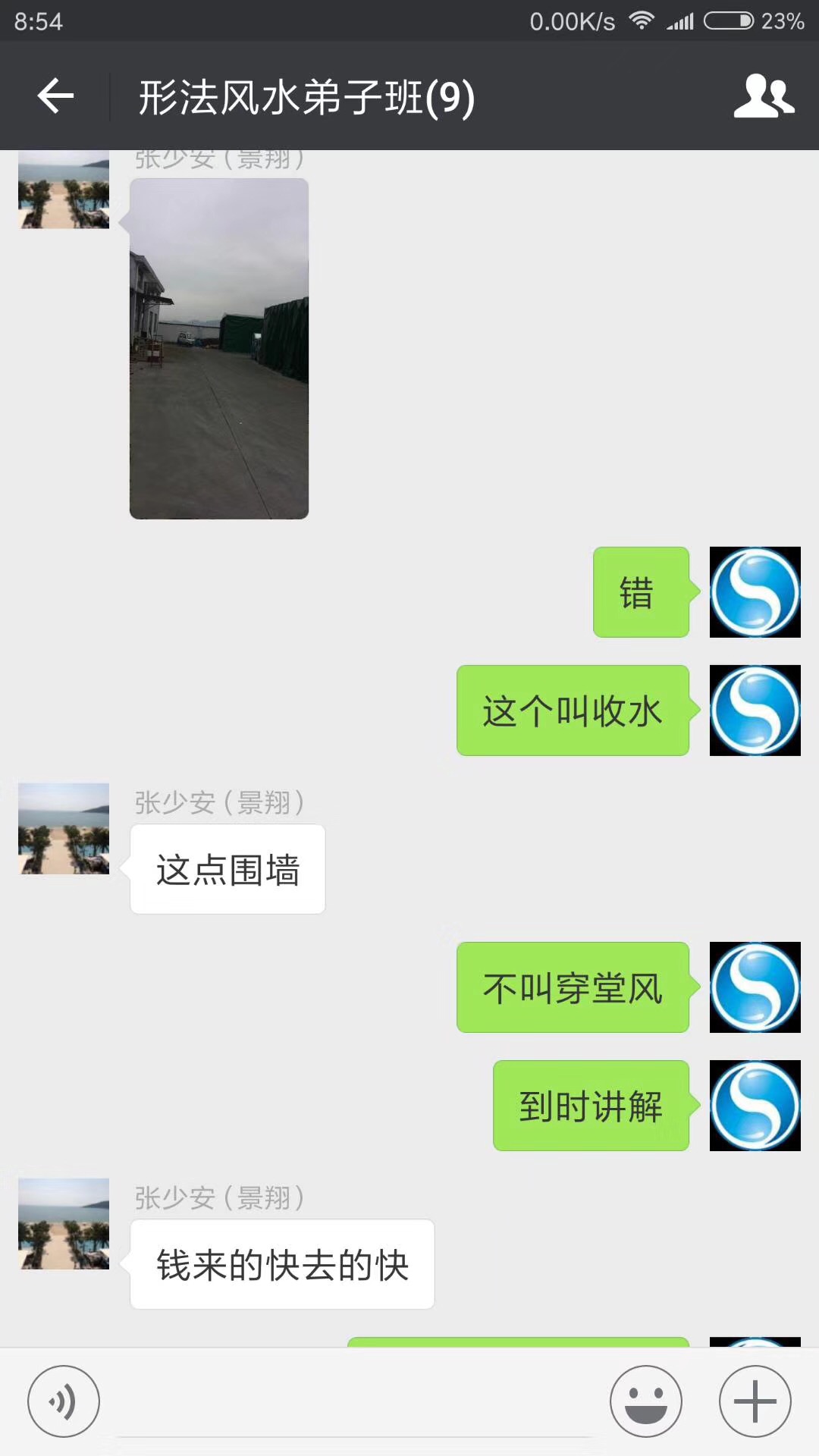Screen dimensions: 819x1456
Task: Tap the message text input field
Action: click(355, 1403)
